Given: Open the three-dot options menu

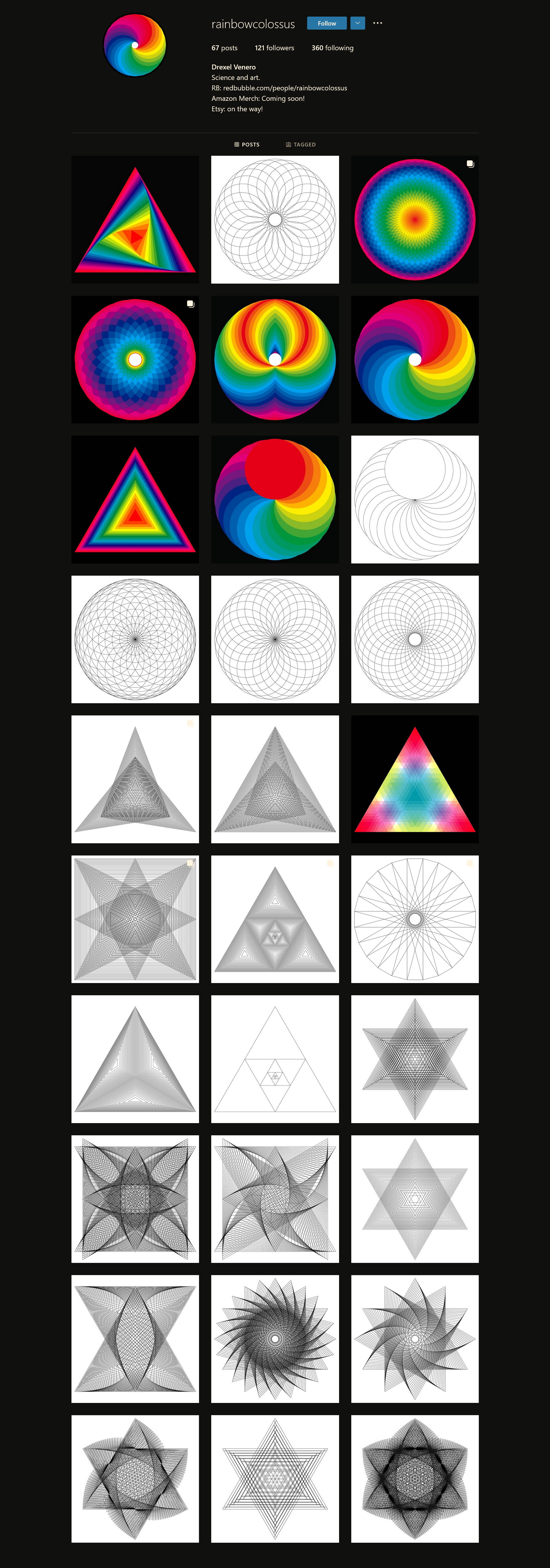Looking at the screenshot, I should (x=377, y=23).
